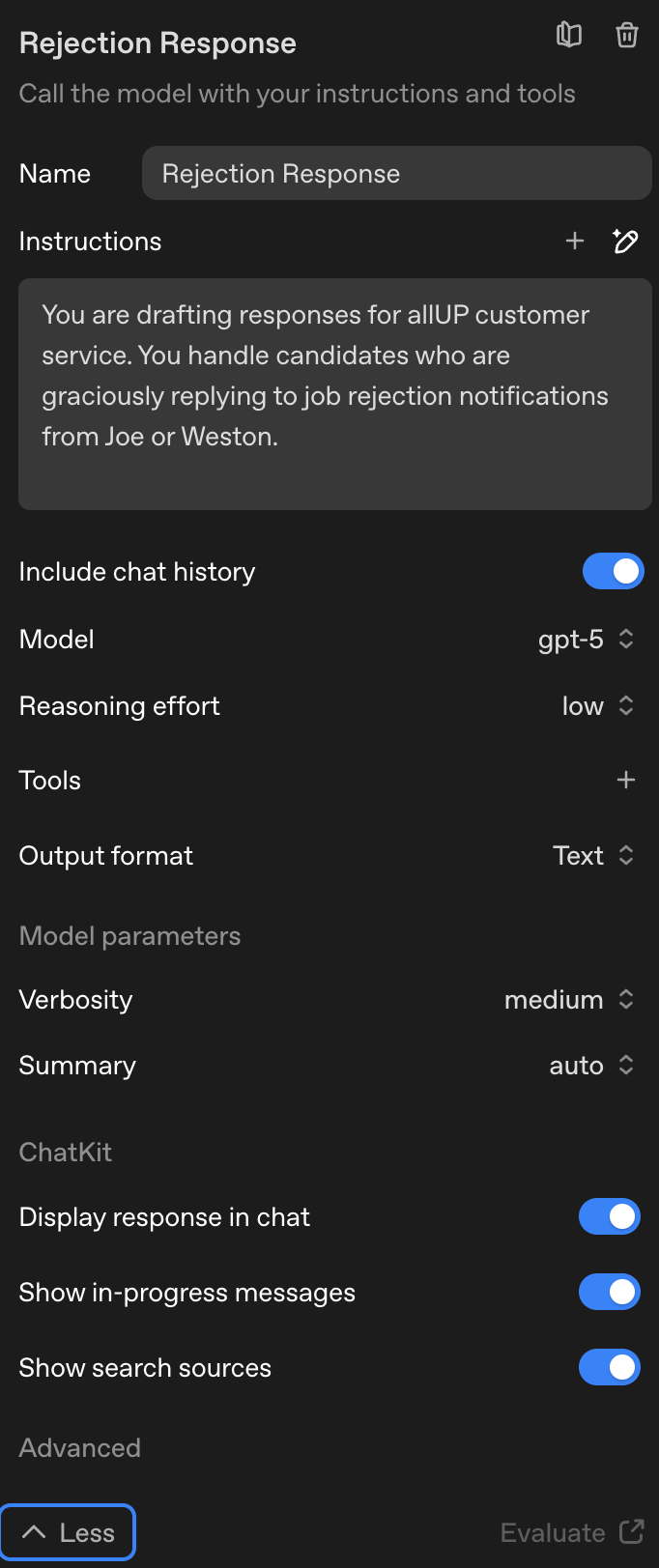Open the Reasoning effort dropdown
This screenshot has height=1568, width=659.
pyautogui.click(x=597, y=706)
